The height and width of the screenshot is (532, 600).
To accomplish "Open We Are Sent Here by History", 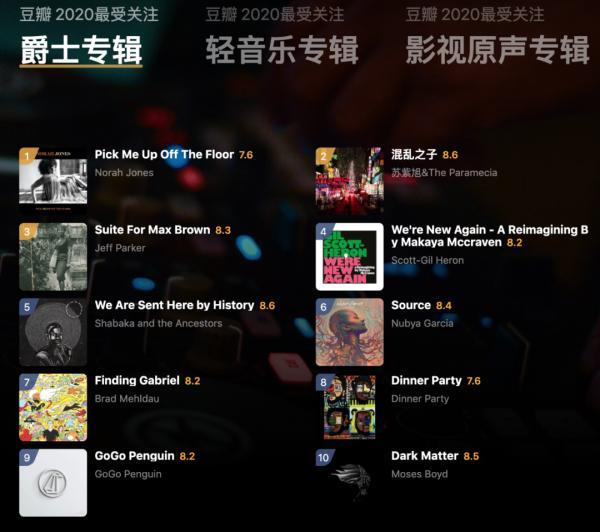I will click(x=174, y=305).
